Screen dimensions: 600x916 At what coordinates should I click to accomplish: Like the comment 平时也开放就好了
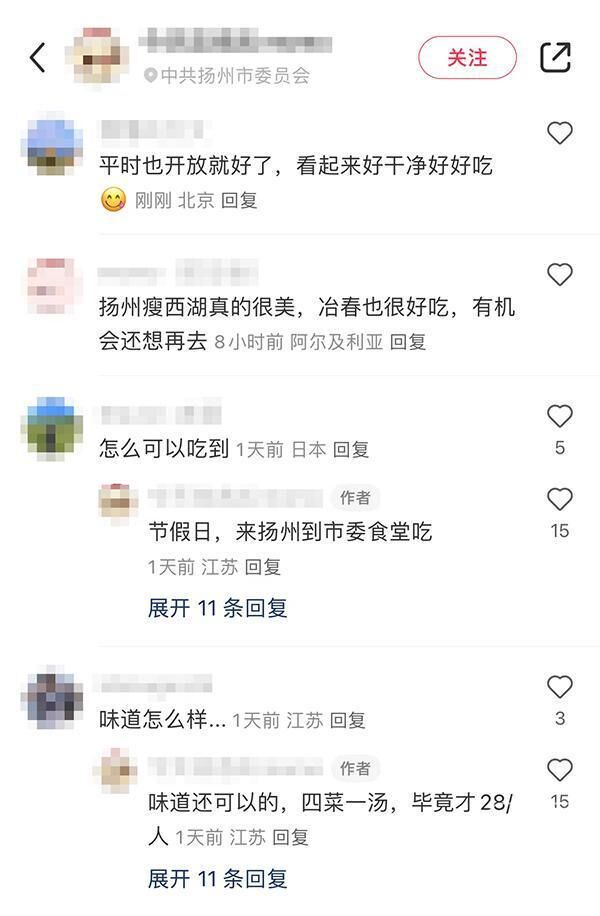pyautogui.click(x=559, y=133)
